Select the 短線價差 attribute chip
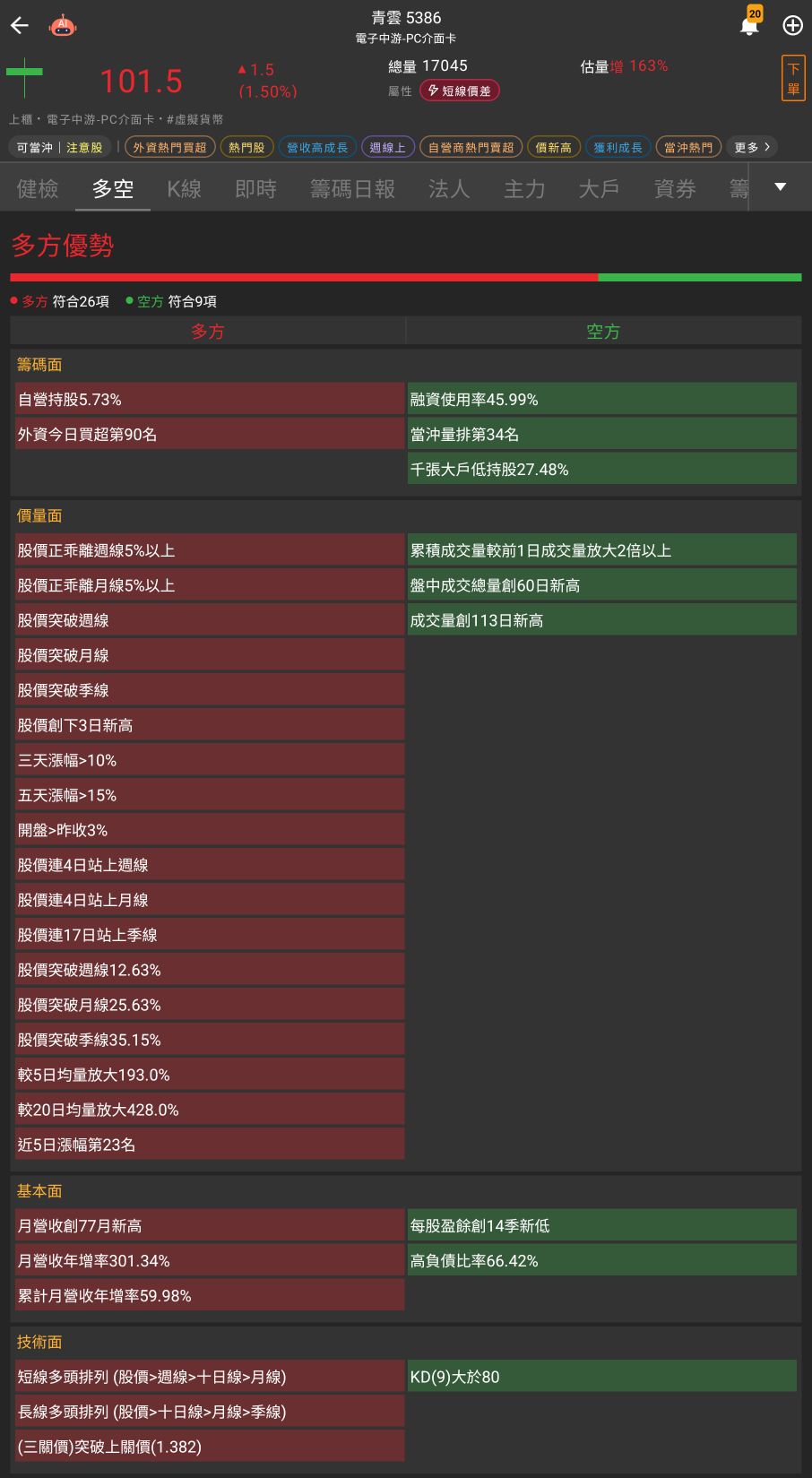The image size is (812, 1478). coord(460,91)
